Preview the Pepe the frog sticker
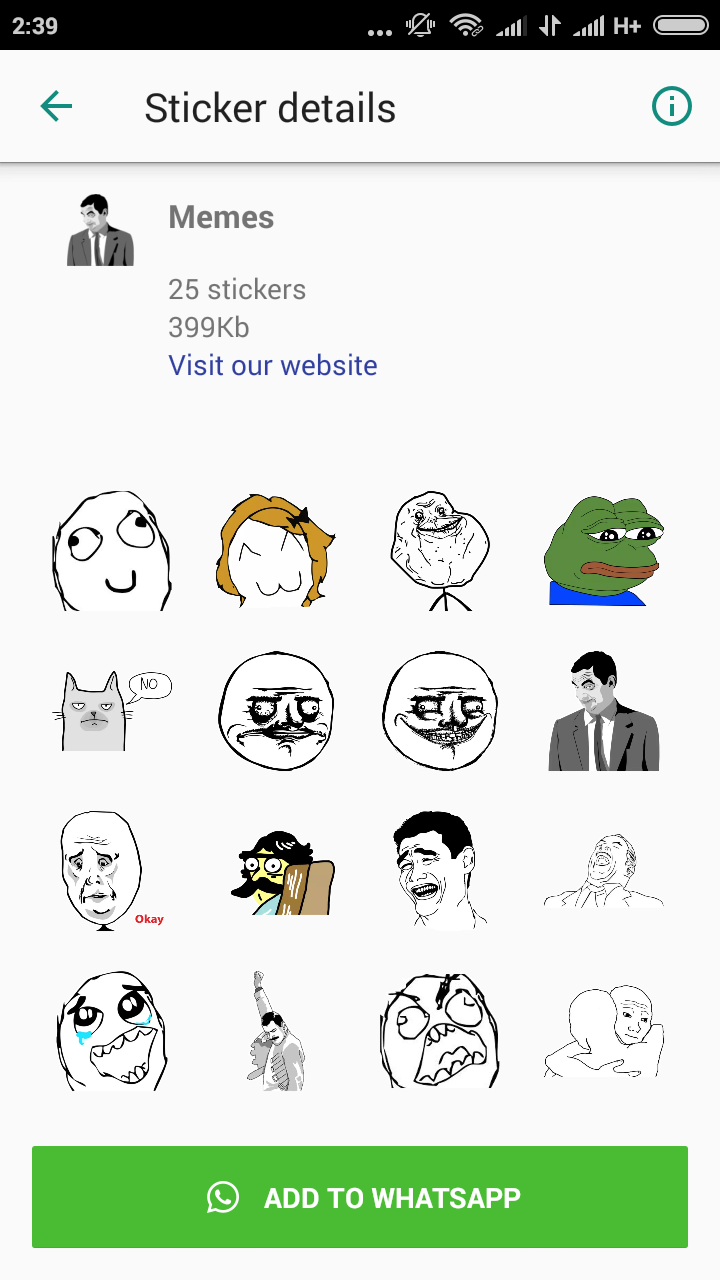This screenshot has height=1280, width=720. pos(604,550)
